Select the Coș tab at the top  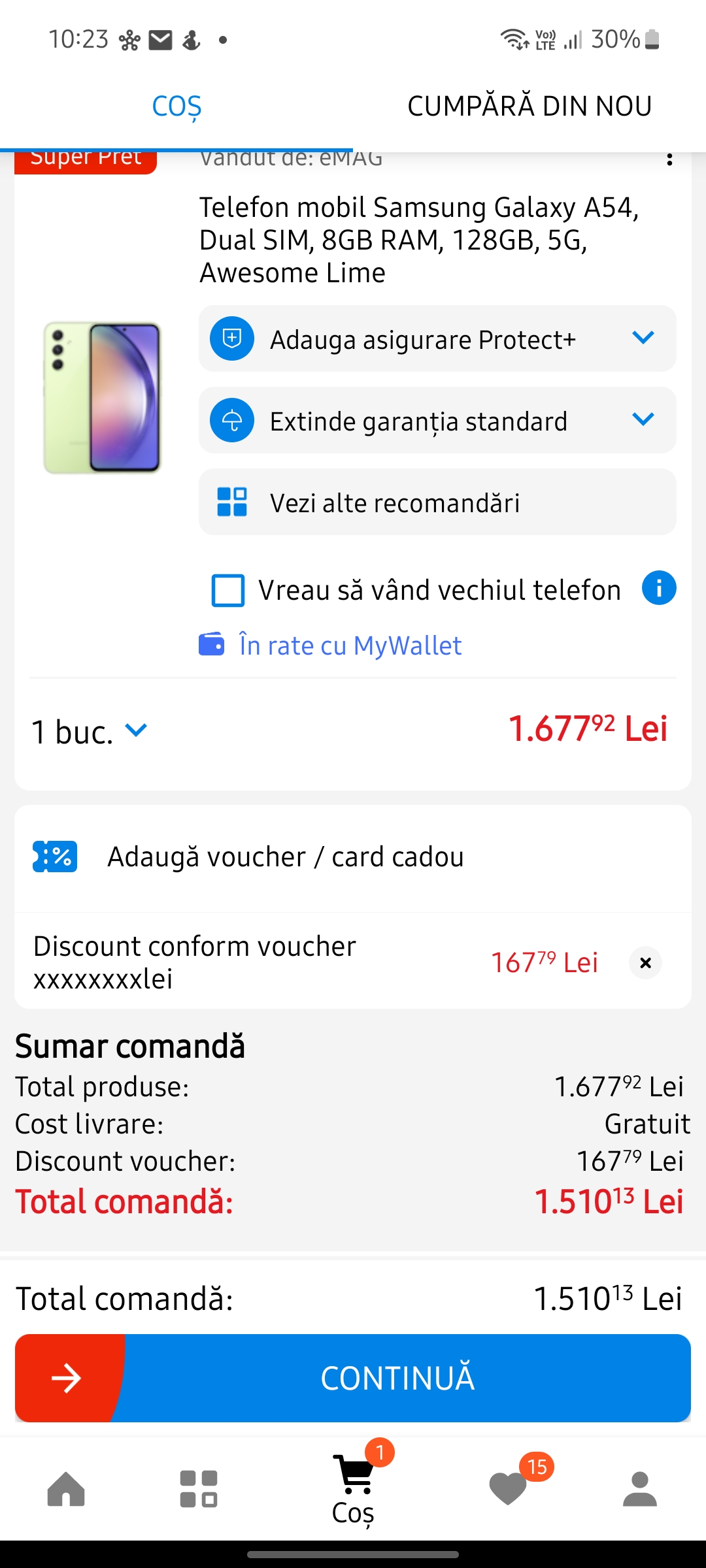point(176,106)
